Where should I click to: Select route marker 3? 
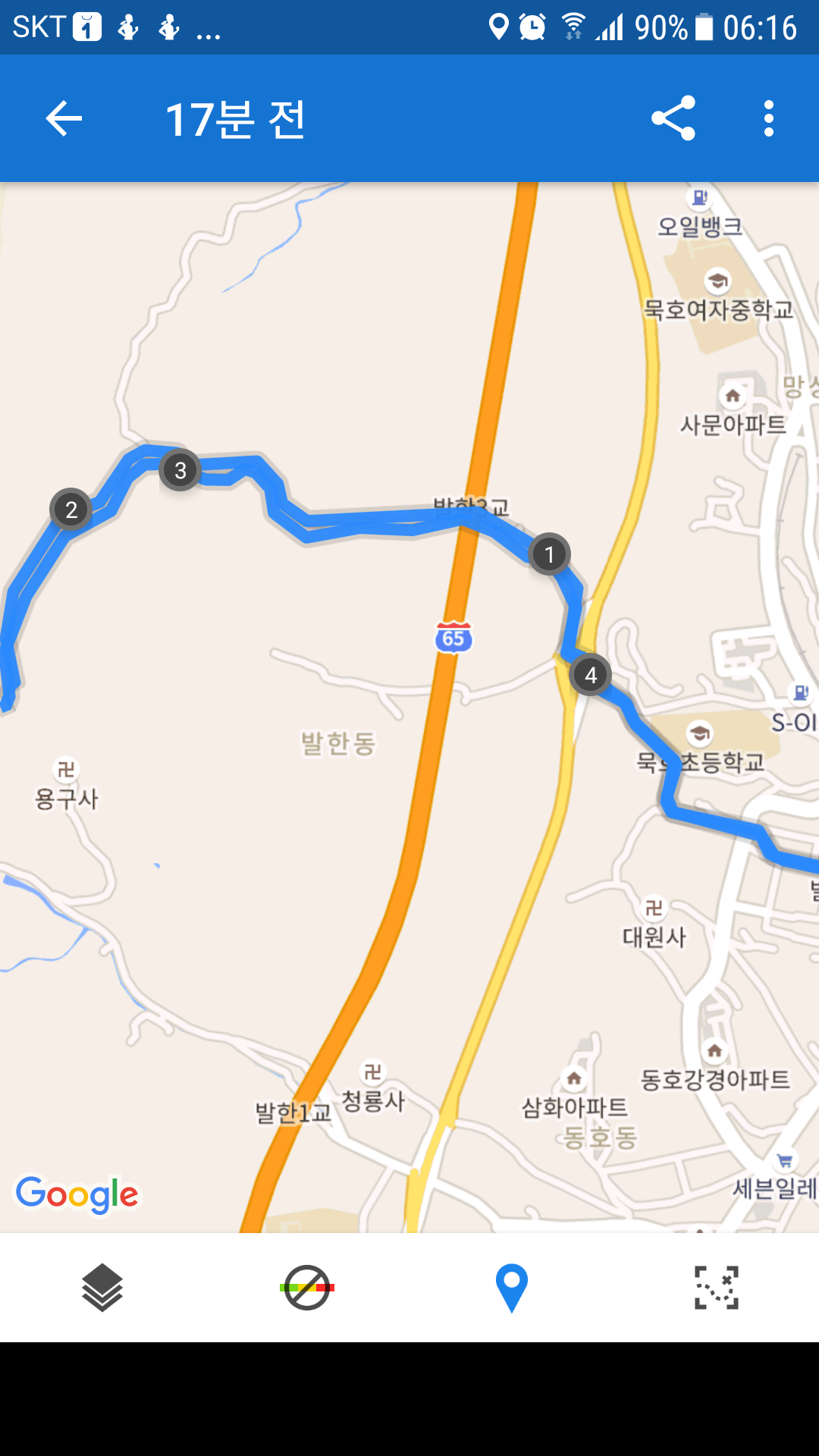point(180,470)
